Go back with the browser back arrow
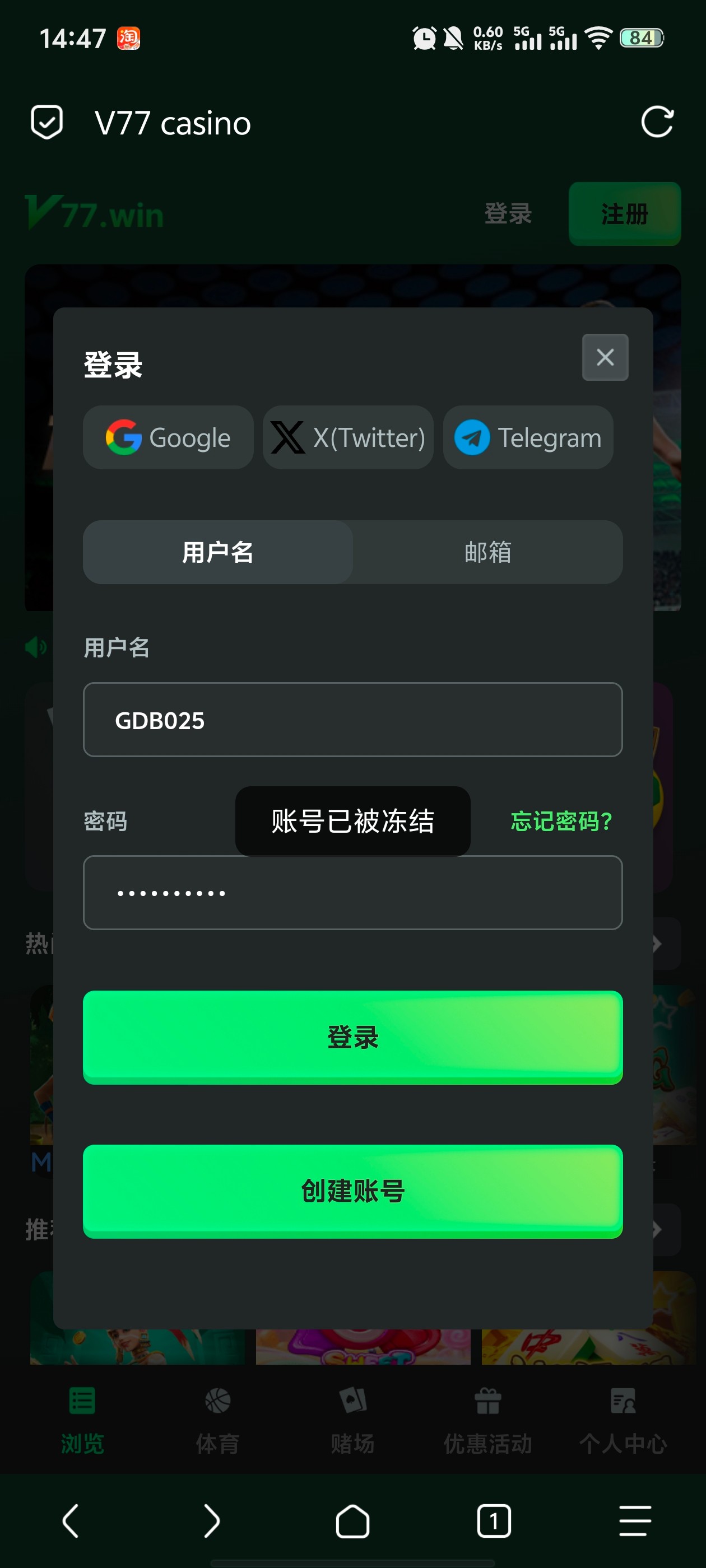Viewport: 706px width, 1568px height. pyautogui.click(x=71, y=1520)
